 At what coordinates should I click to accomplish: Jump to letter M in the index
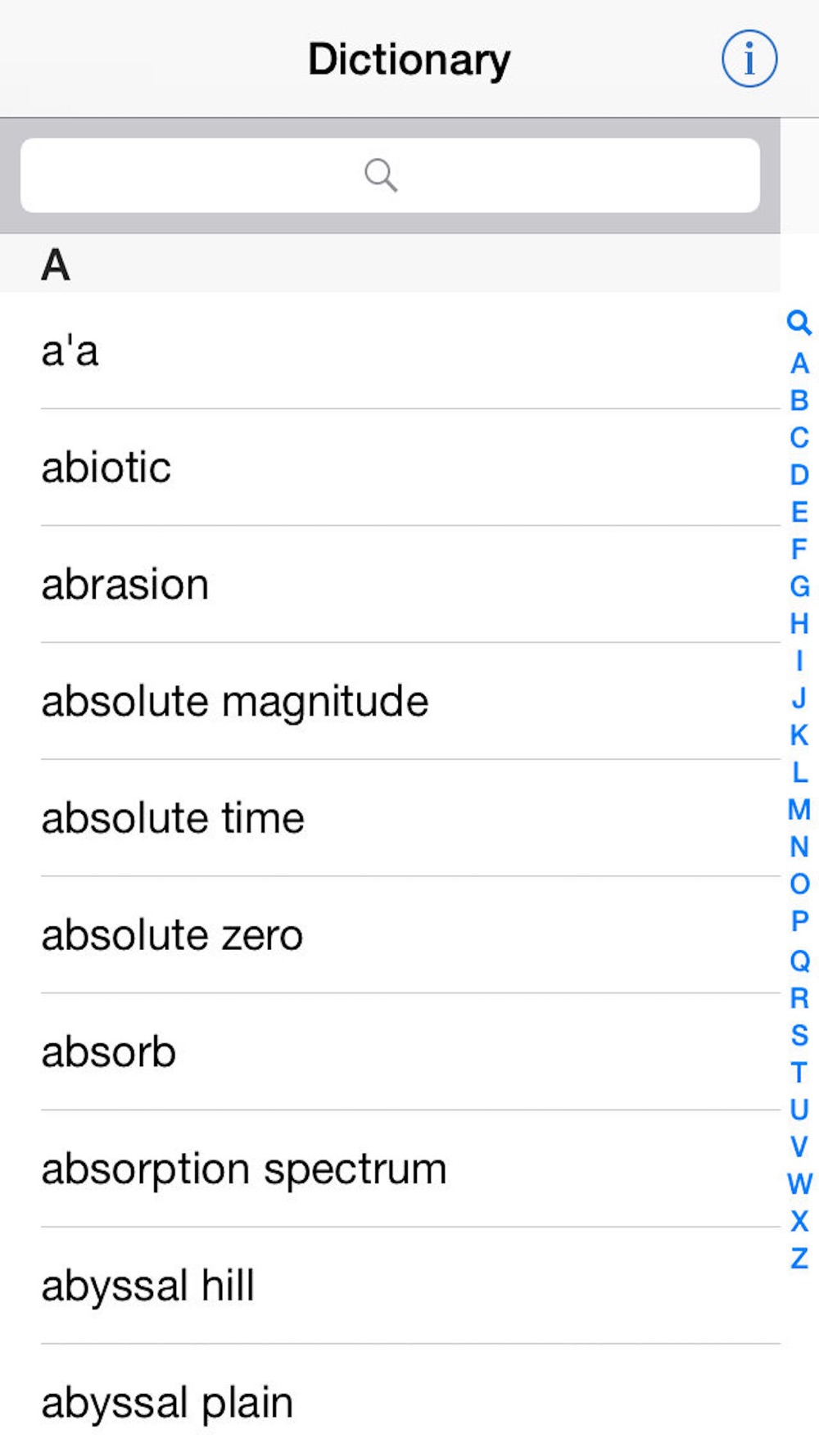[799, 810]
